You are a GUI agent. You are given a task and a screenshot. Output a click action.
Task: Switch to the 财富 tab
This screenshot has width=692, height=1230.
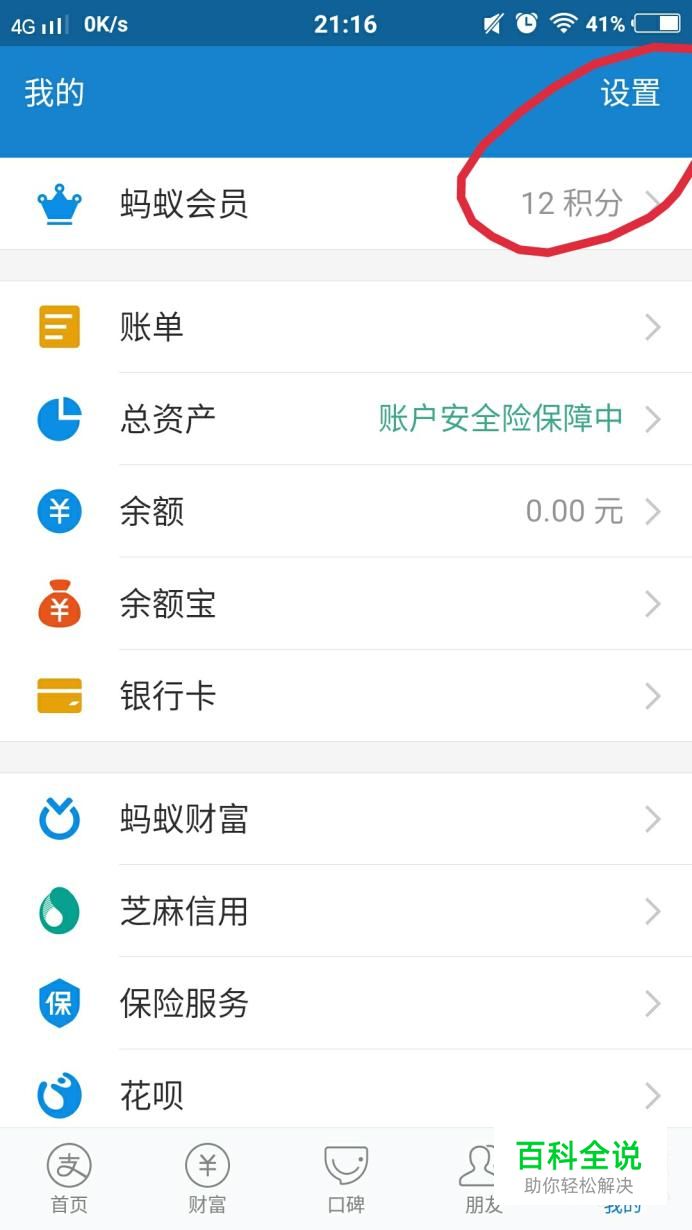pyautogui.click(x=207, y=1178)
